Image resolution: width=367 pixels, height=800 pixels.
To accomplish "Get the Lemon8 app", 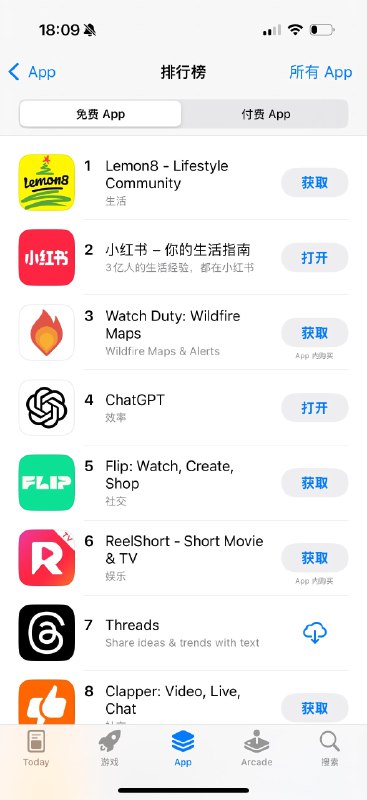I will 314,183.
